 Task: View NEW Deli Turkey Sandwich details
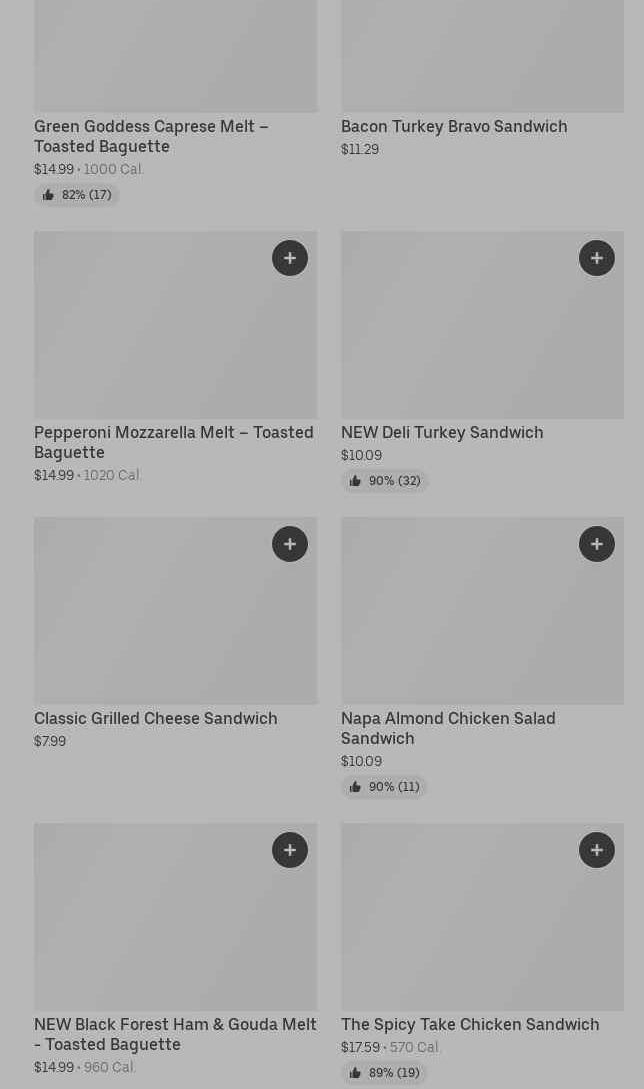tap(442, 432)
